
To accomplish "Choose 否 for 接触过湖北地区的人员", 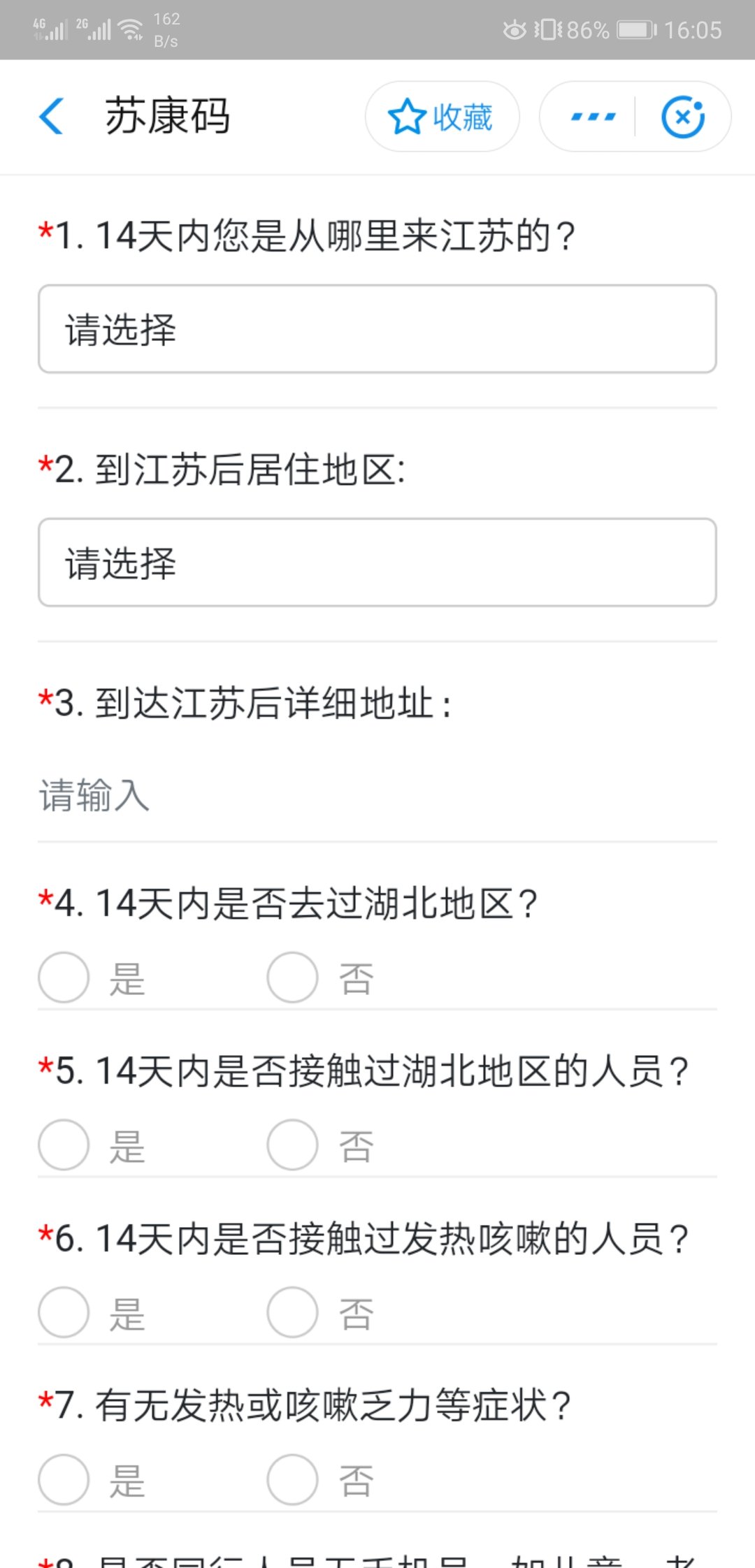I will click(x=292, y=1145).
